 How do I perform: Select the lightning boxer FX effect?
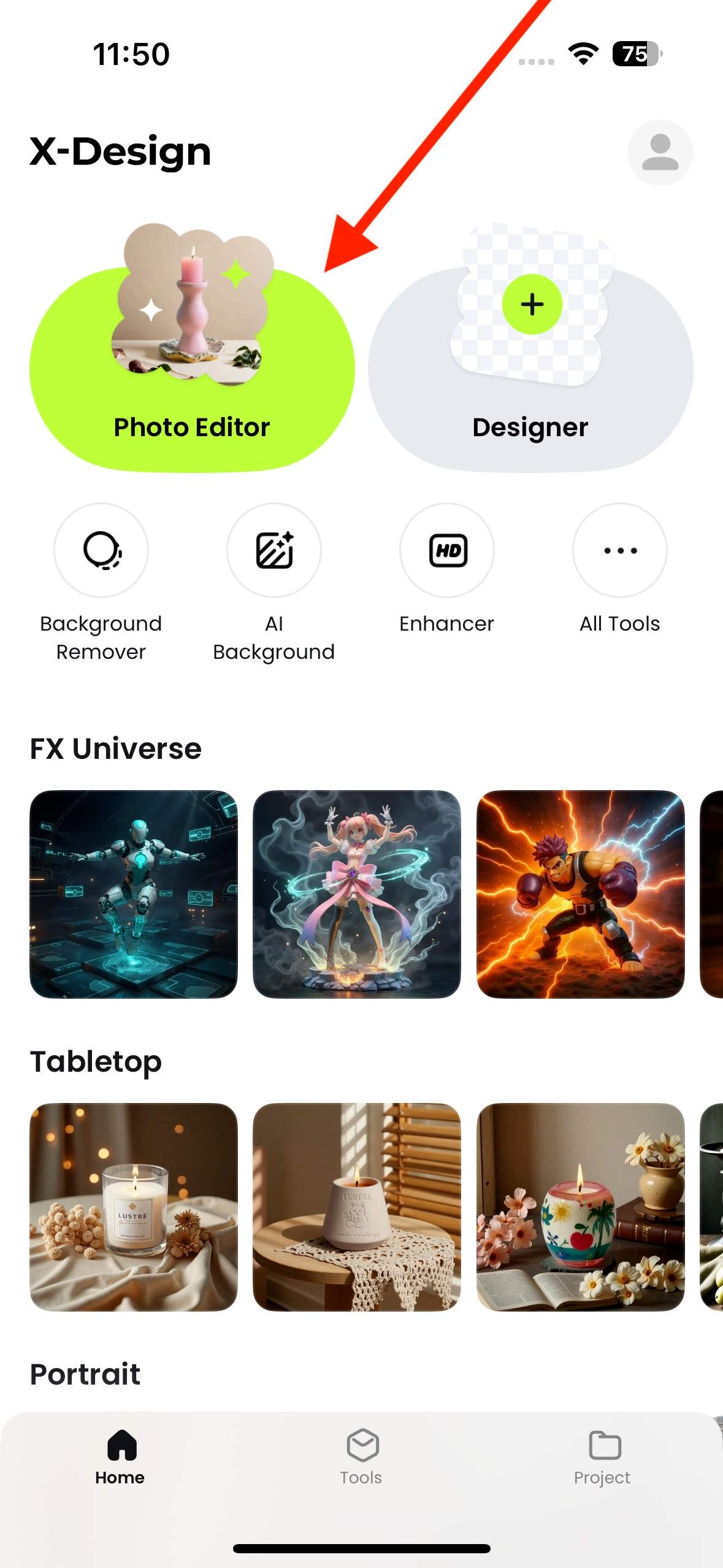580,894
